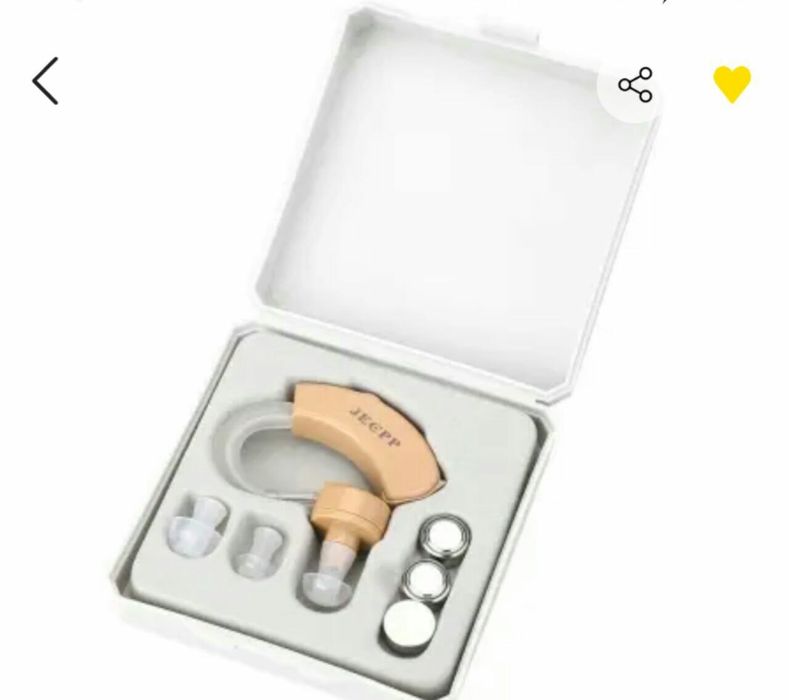This screenshot has height=700, width=789.
Task: Tap the yellow heart wishlist icon
Action: 731,84
